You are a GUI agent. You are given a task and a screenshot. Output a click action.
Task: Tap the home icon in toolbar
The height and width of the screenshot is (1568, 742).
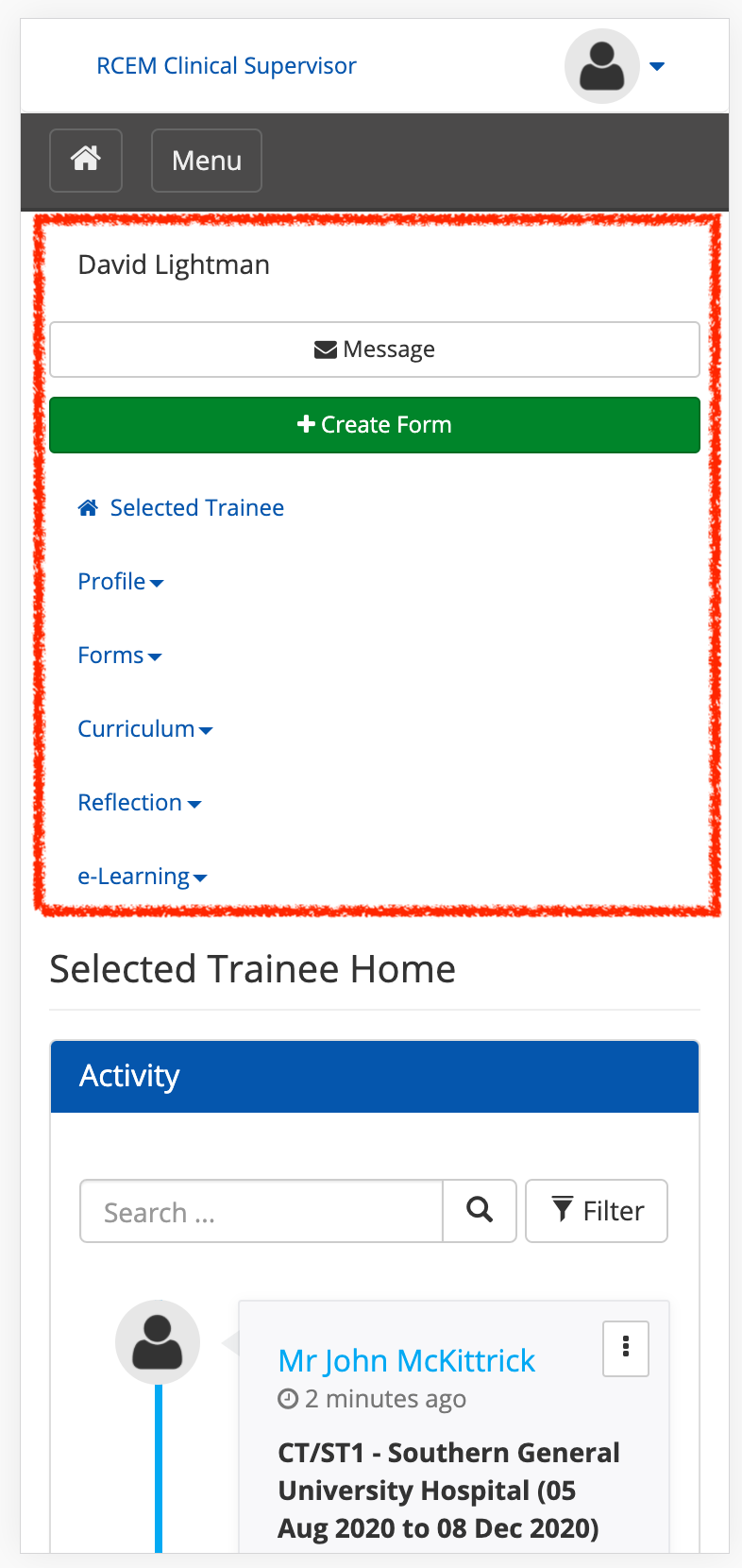[86, 161]
